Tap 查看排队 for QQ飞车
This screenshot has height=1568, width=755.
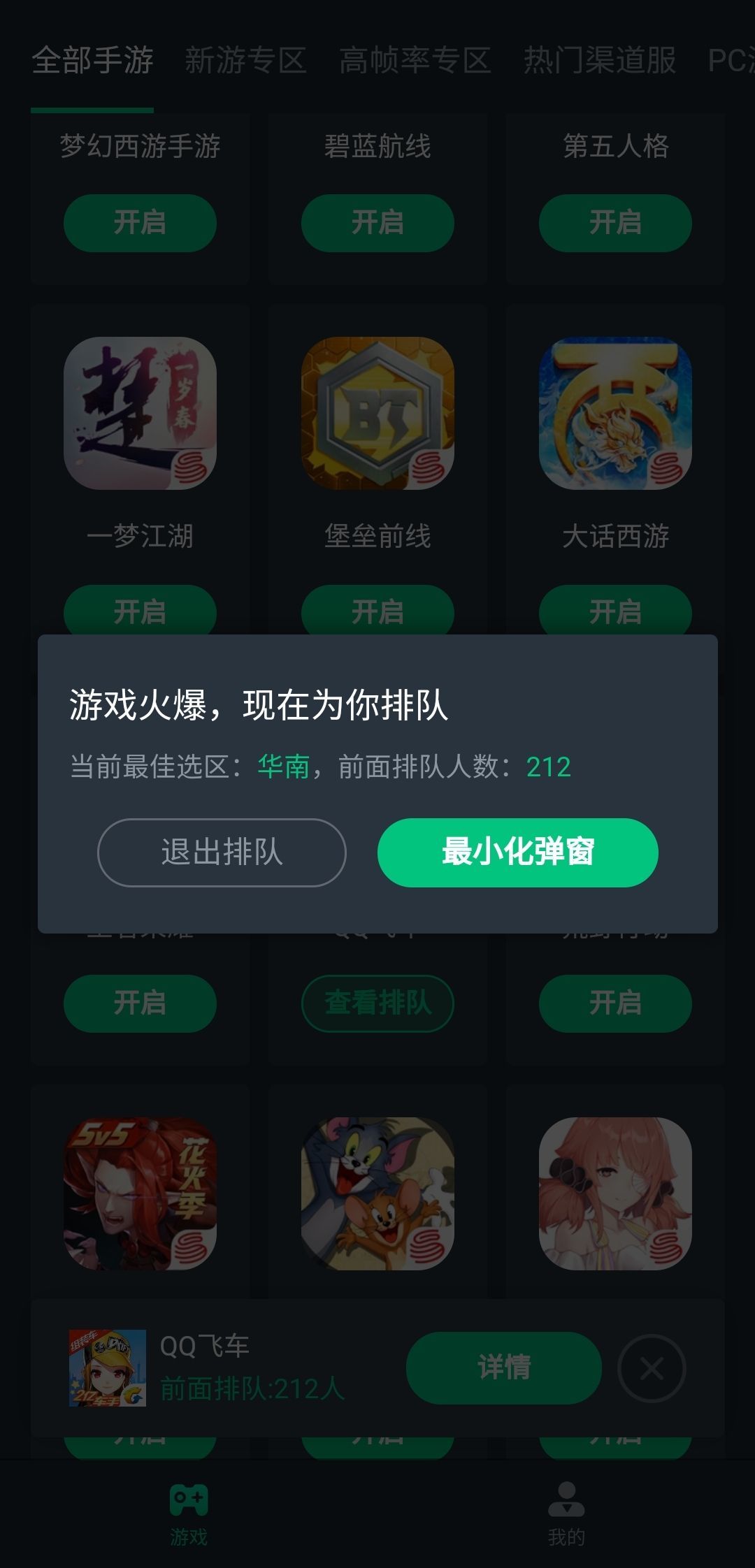point(377,1003)
